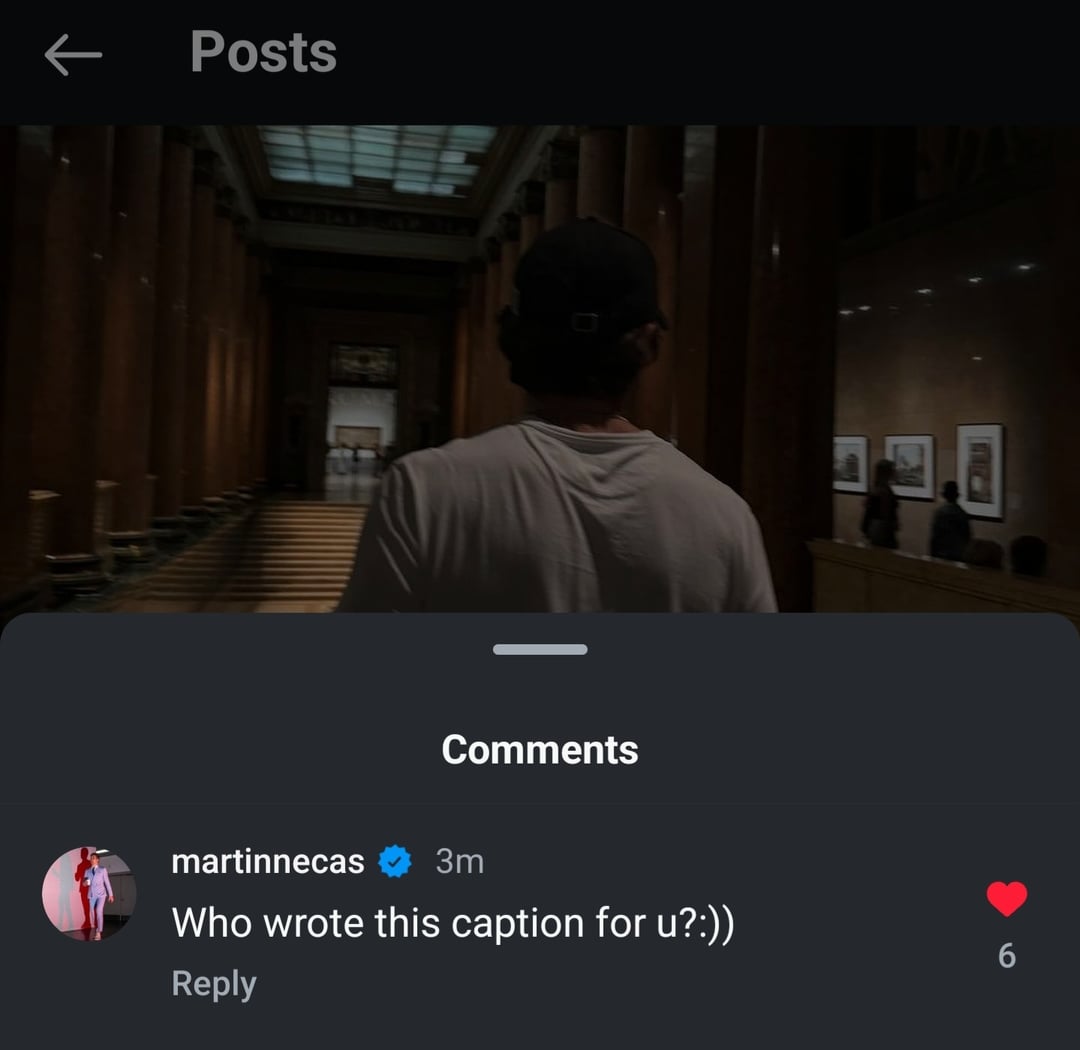Viewport: 1080px width, 1050px height.
Task: Open the martinnecas username link
Action: pos(267,861)
